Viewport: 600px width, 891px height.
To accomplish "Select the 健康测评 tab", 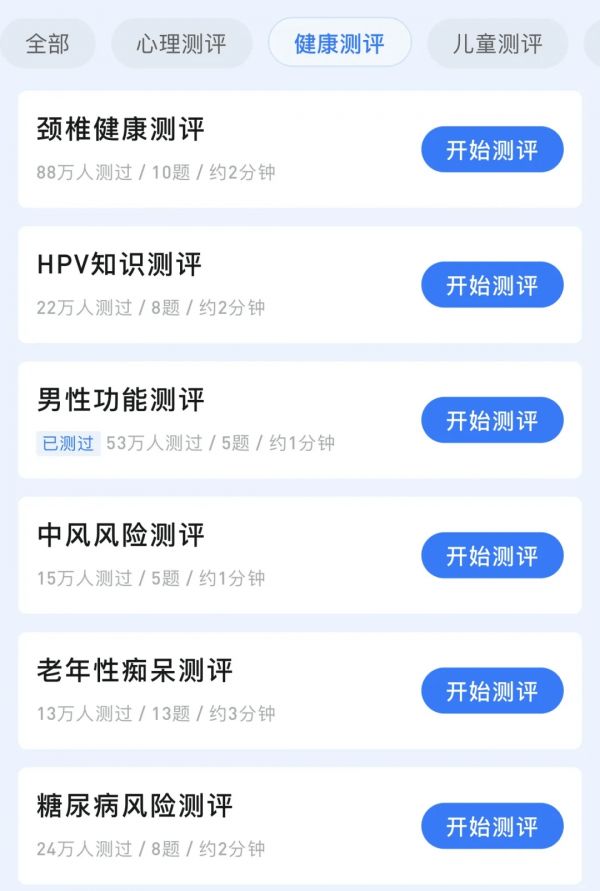I will click(x=339, y=44).
